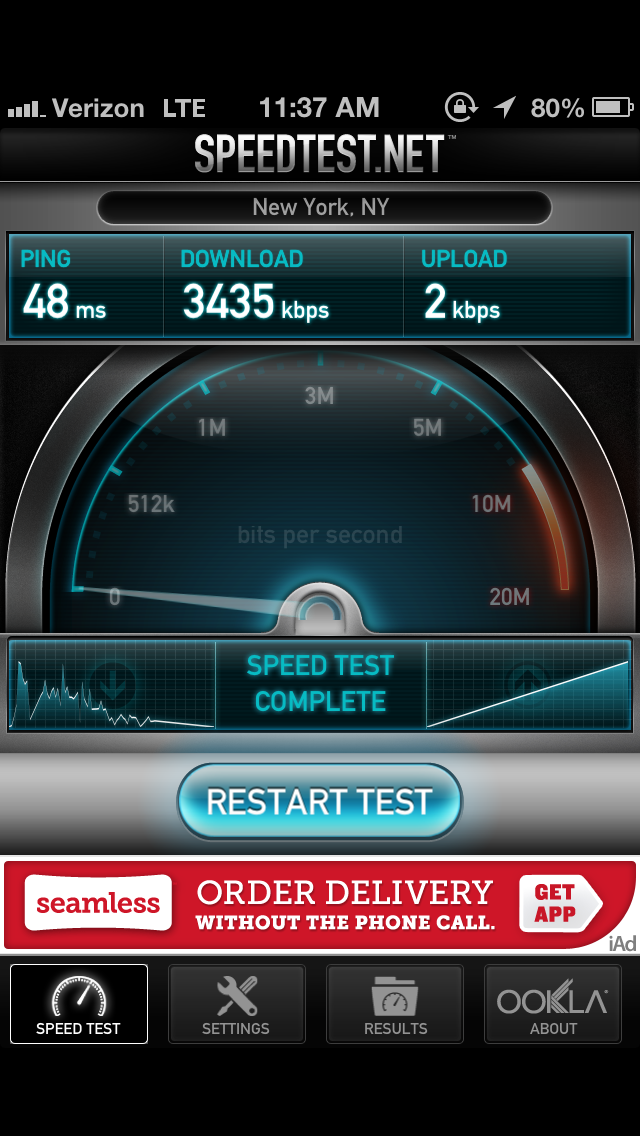Open the Settings tab
The image size is (640, 1136).
coord(236,1003)
